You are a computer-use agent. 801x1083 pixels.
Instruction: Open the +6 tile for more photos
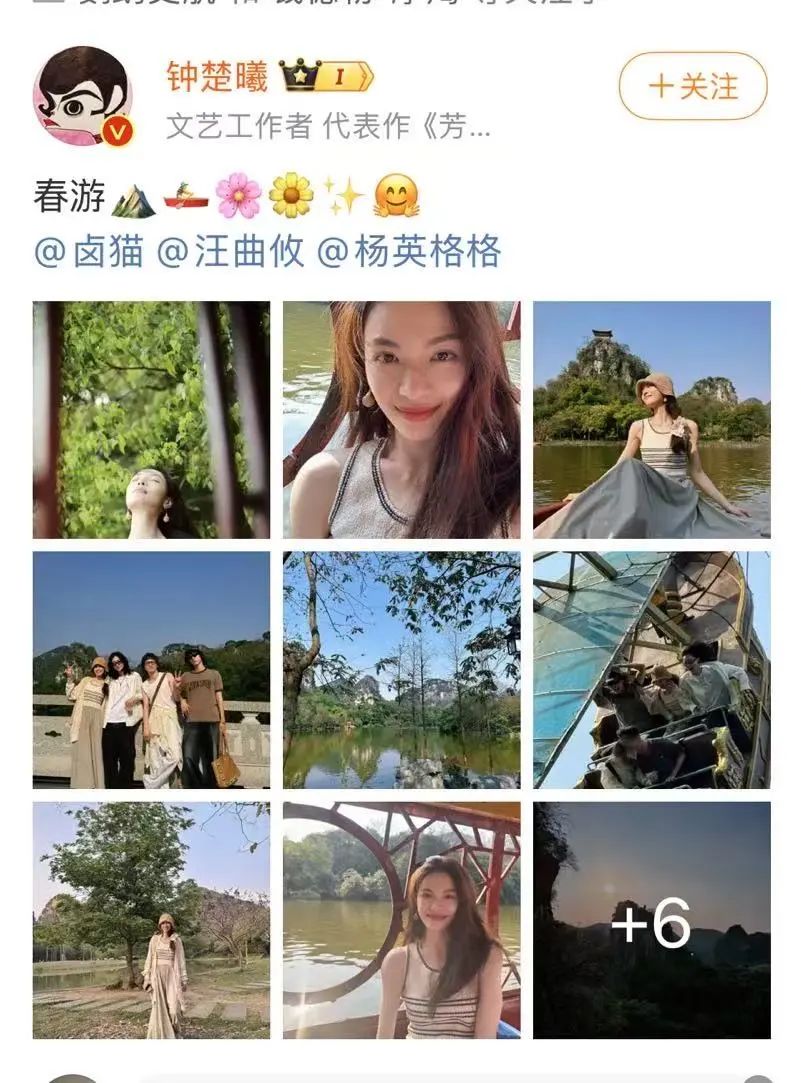[x=651, y=920]
